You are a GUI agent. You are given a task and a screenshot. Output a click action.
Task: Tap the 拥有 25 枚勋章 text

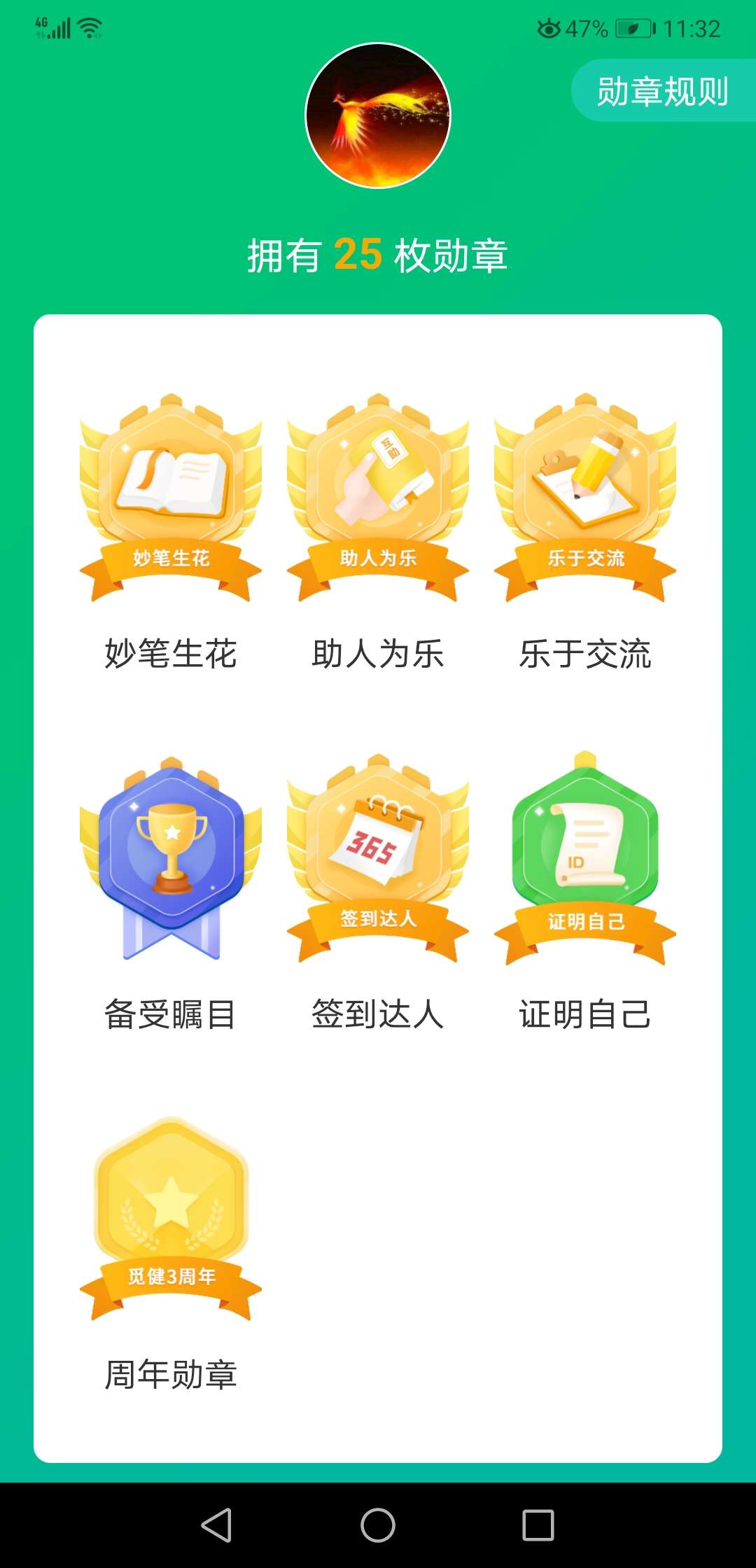point(378,255)
